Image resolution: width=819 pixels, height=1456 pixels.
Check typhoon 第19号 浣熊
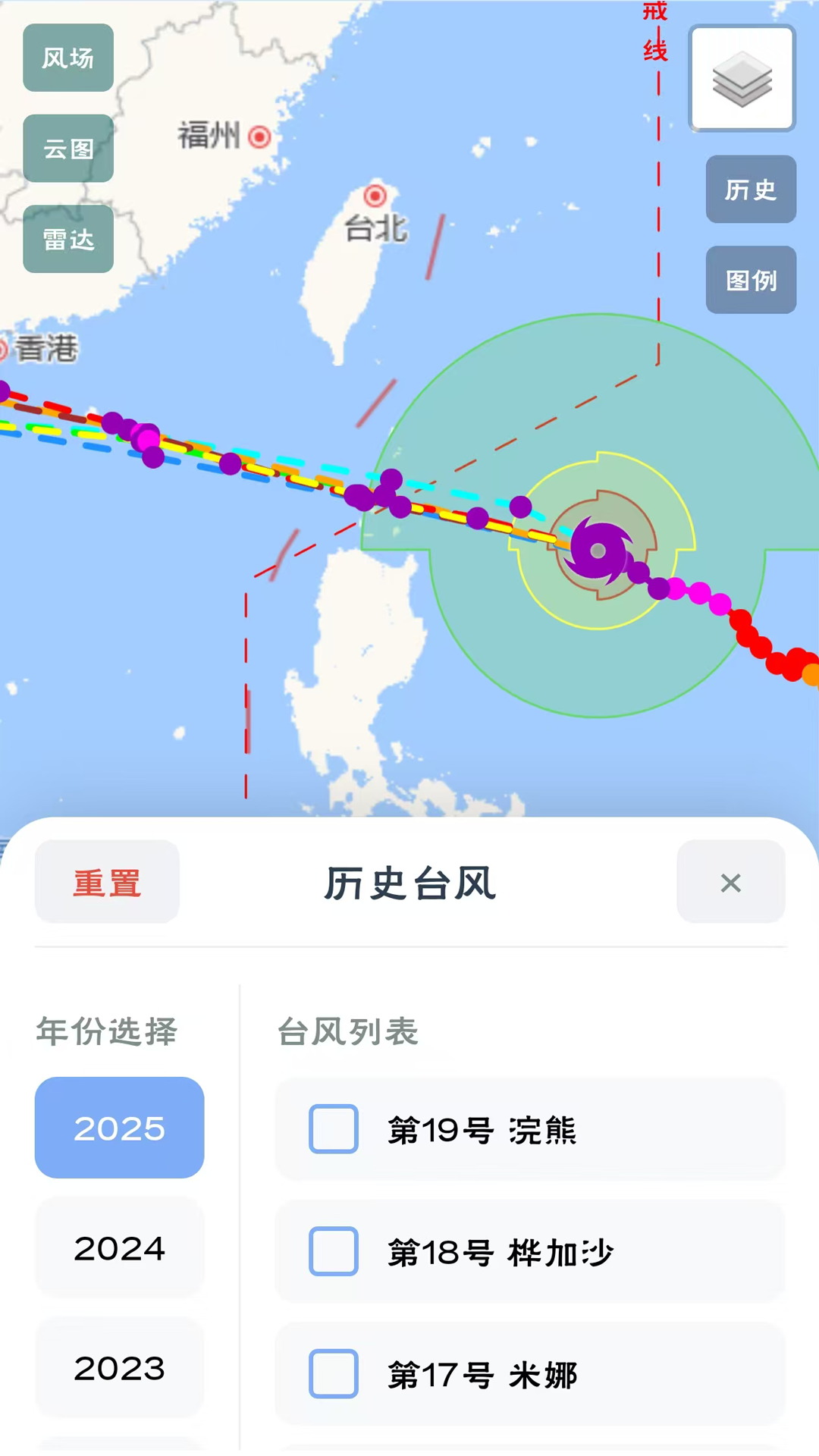coord(334,1129)
